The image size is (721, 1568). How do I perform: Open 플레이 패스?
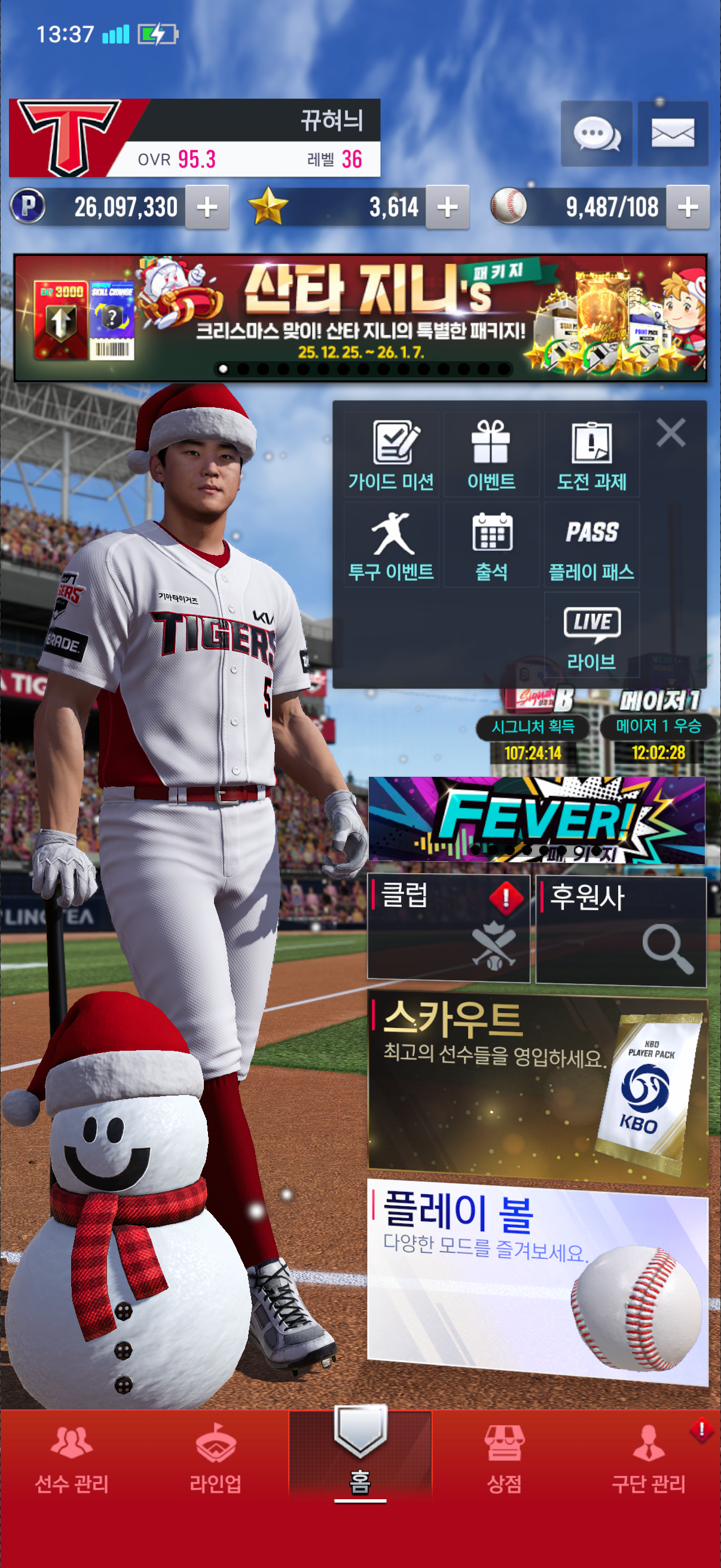click(x=591, y=545)
